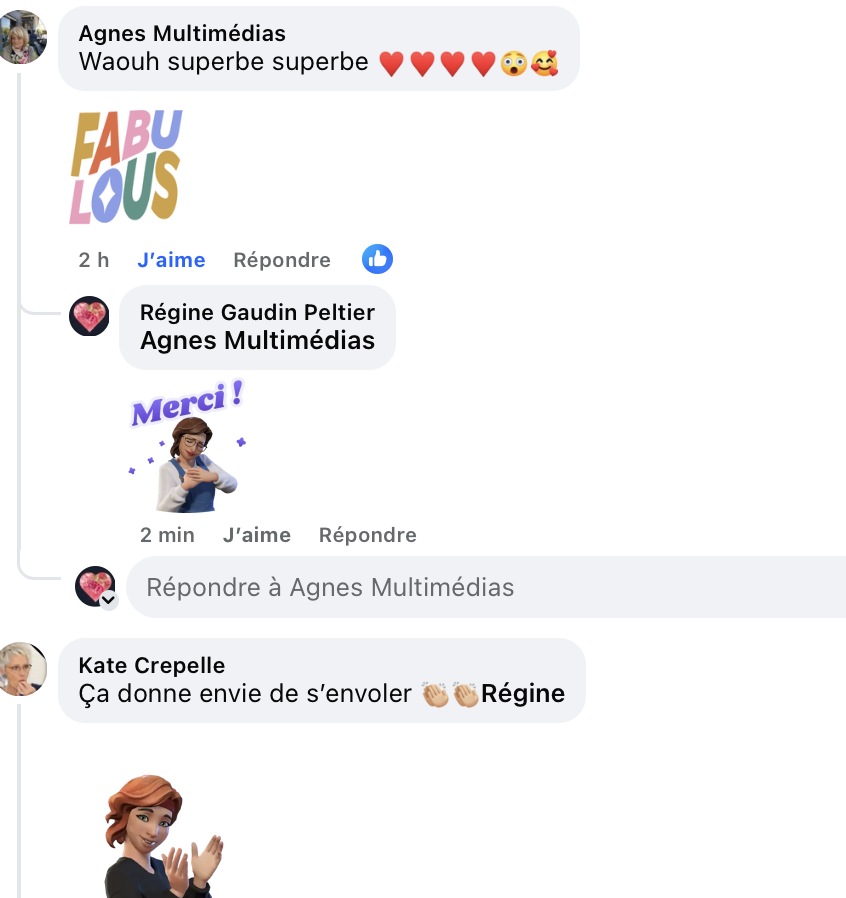Reply to Régine Gaudin Peltier's Merci sticker
Viewport: 846px width, 898px height.
[x=367, y=535]
